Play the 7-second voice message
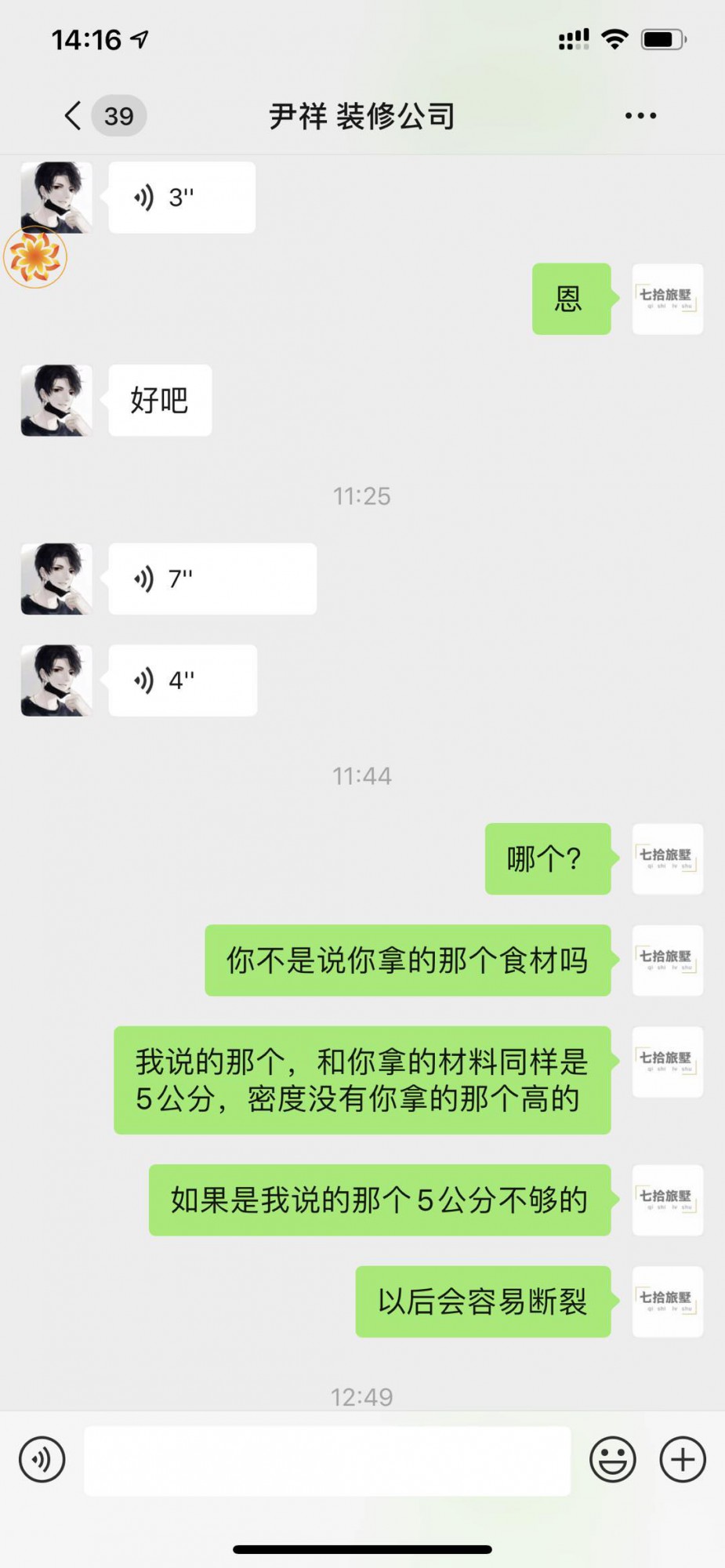 (x=212, y=579)
